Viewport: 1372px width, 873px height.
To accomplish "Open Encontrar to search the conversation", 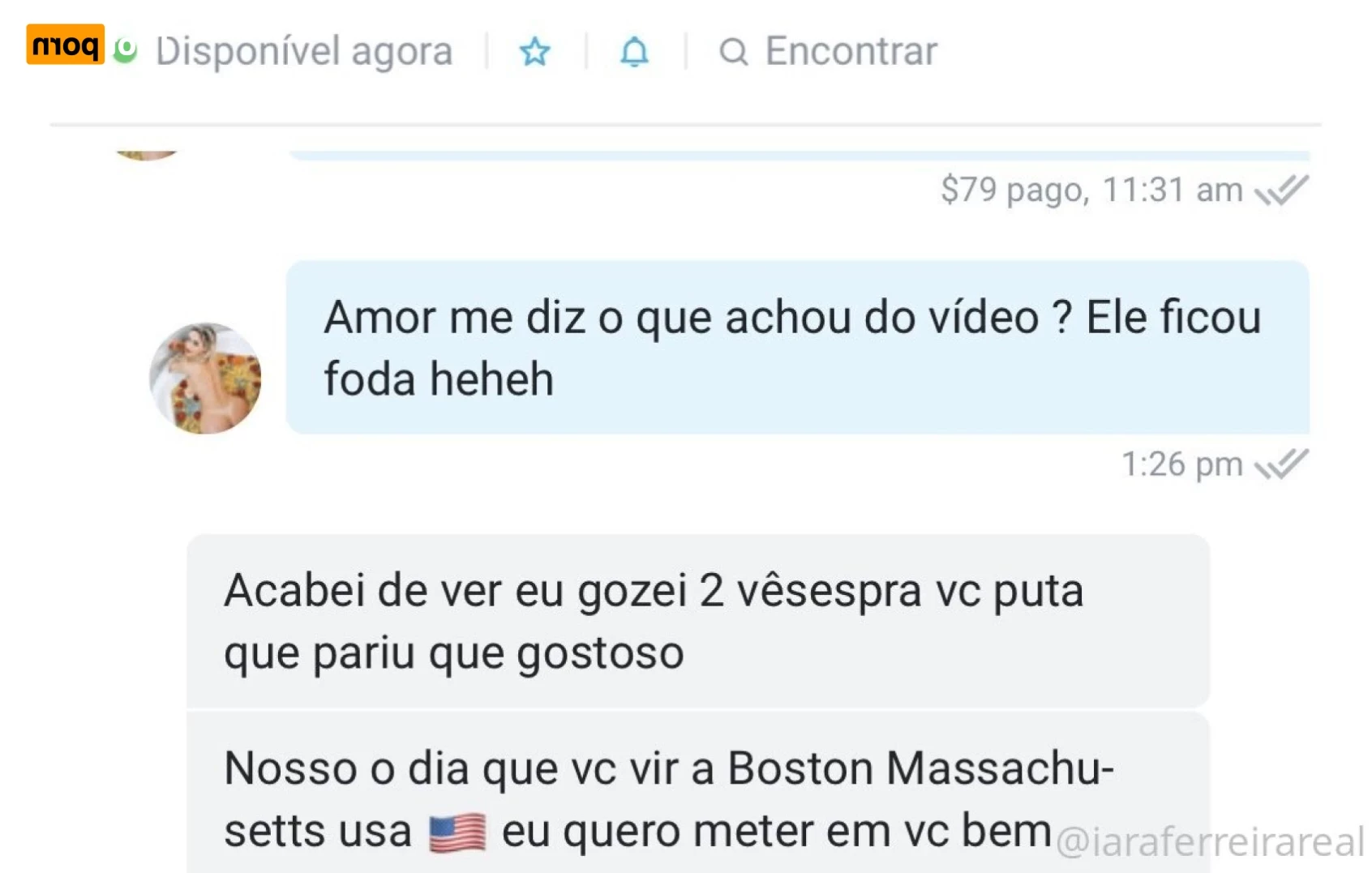I will pyautogui.click(x=828, y=52).
